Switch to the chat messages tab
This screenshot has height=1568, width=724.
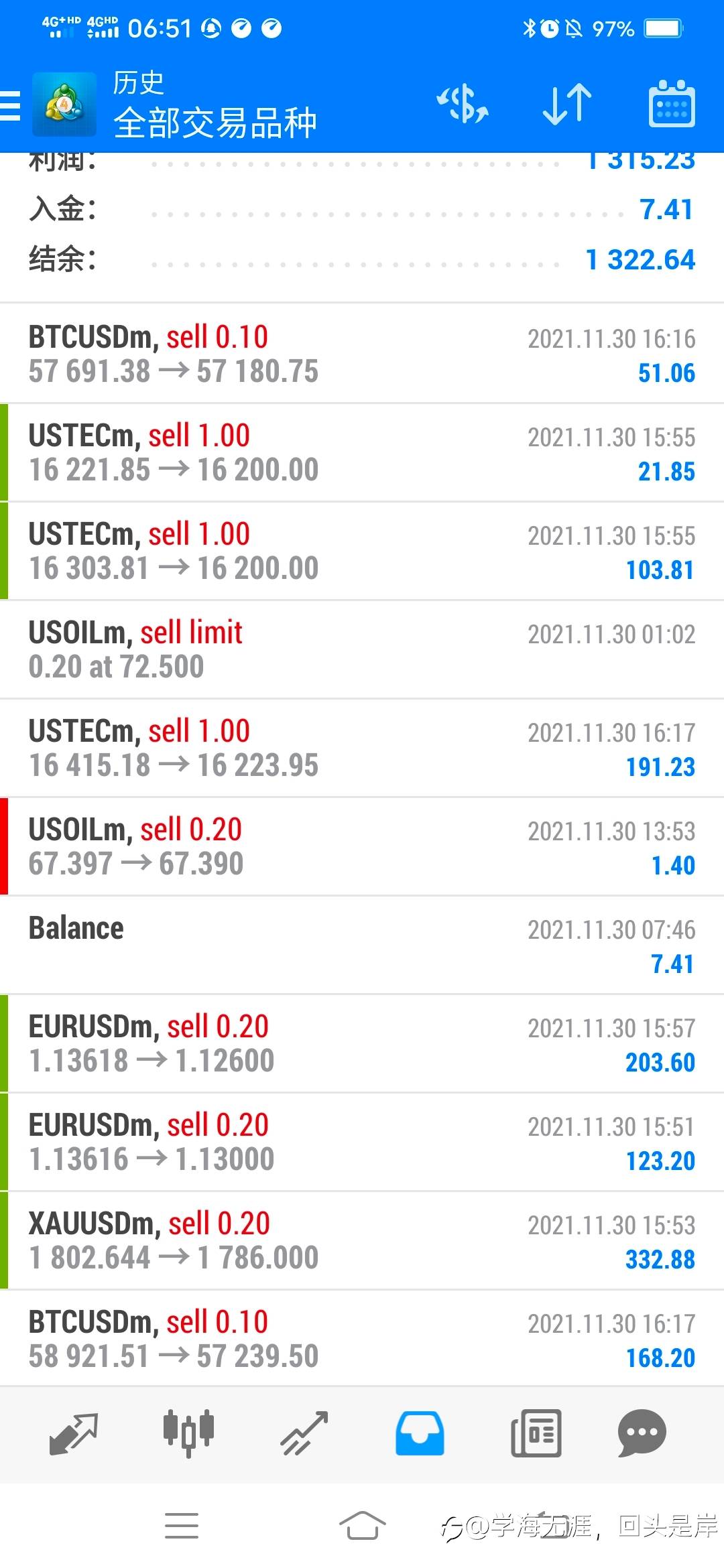642,1433
